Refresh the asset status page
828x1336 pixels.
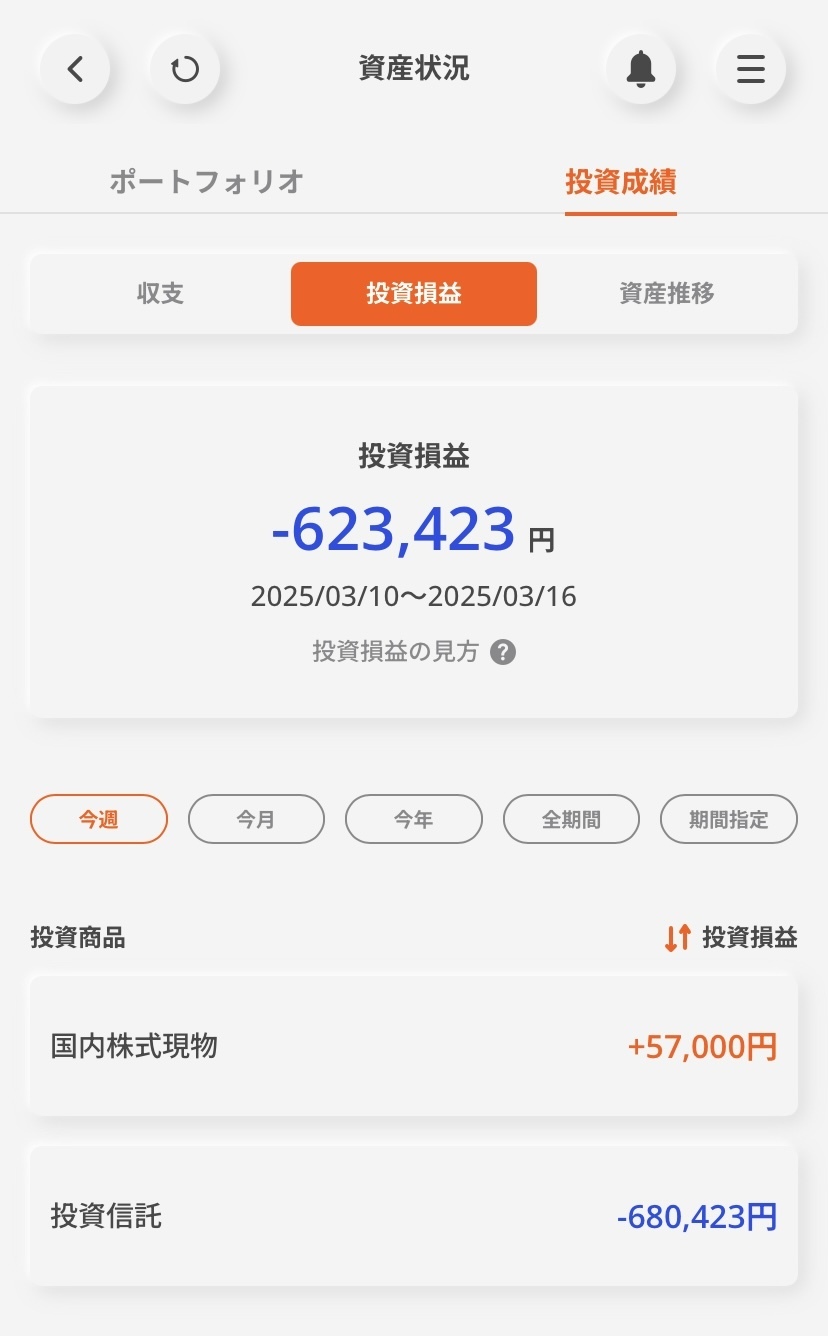pyautogui.click(x=185, y=69)
